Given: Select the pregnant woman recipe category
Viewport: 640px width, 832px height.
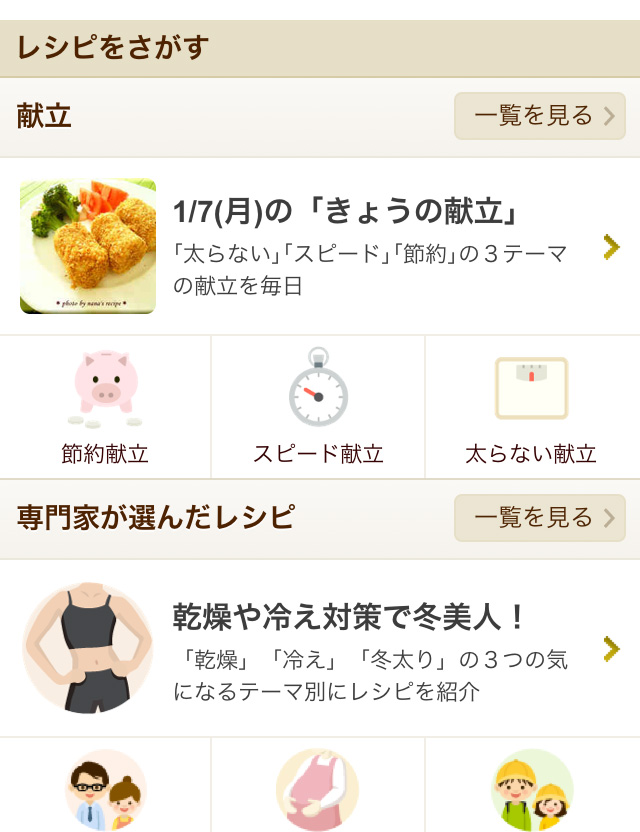Looking at the screenshot, I should [318, 788].
